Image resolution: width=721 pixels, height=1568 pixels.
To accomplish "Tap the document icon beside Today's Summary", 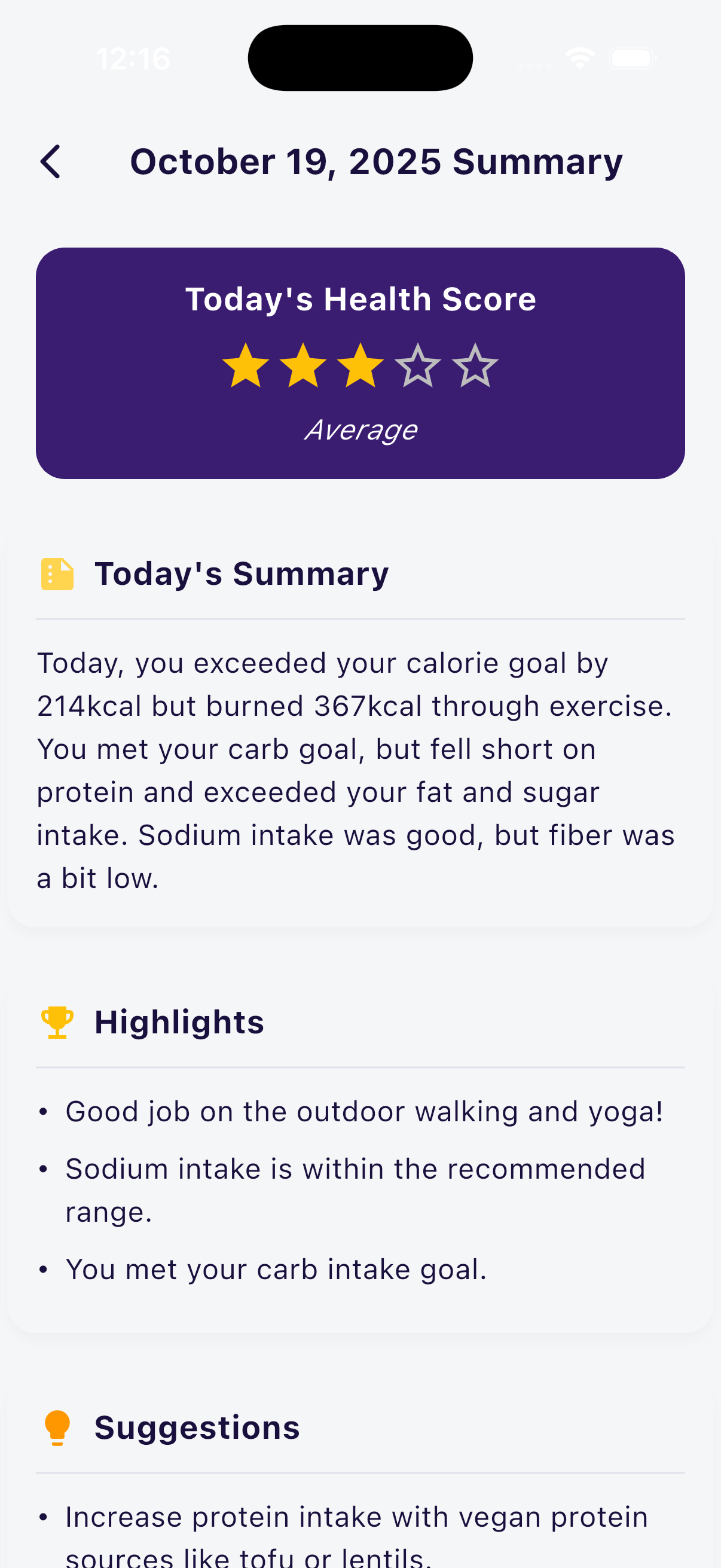I will (x=57, y=573).
